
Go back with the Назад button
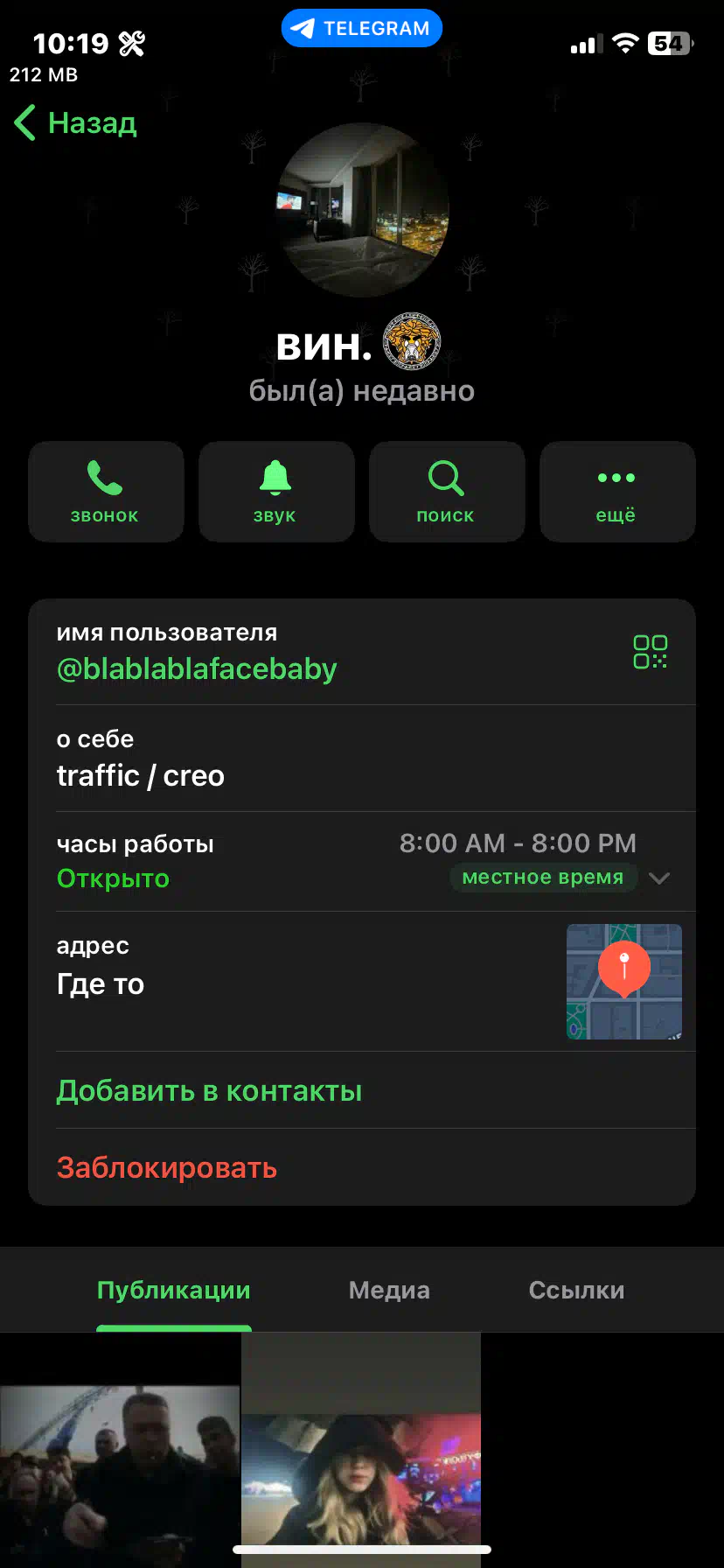pos(76,123)
